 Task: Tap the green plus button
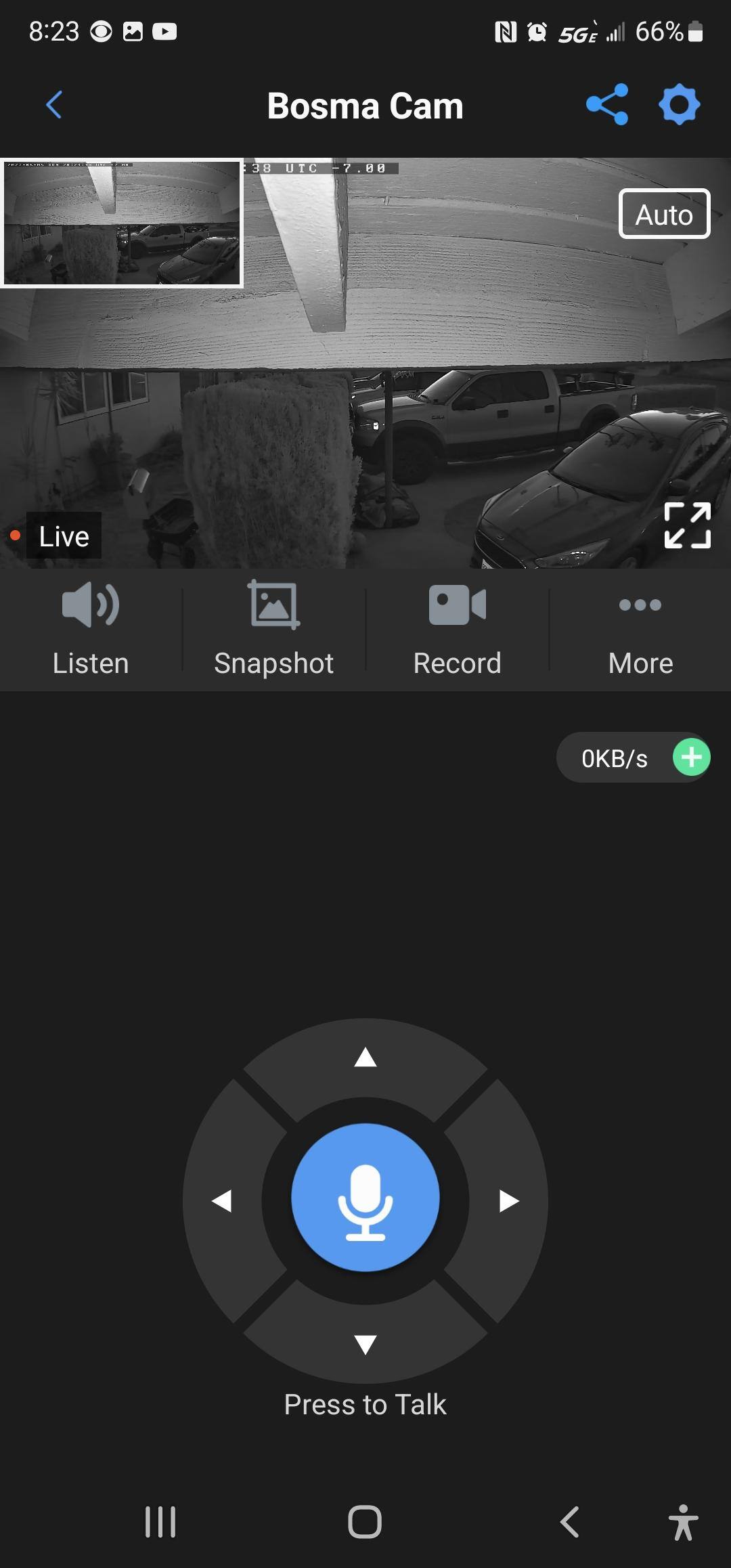click(x=691, y=758)
